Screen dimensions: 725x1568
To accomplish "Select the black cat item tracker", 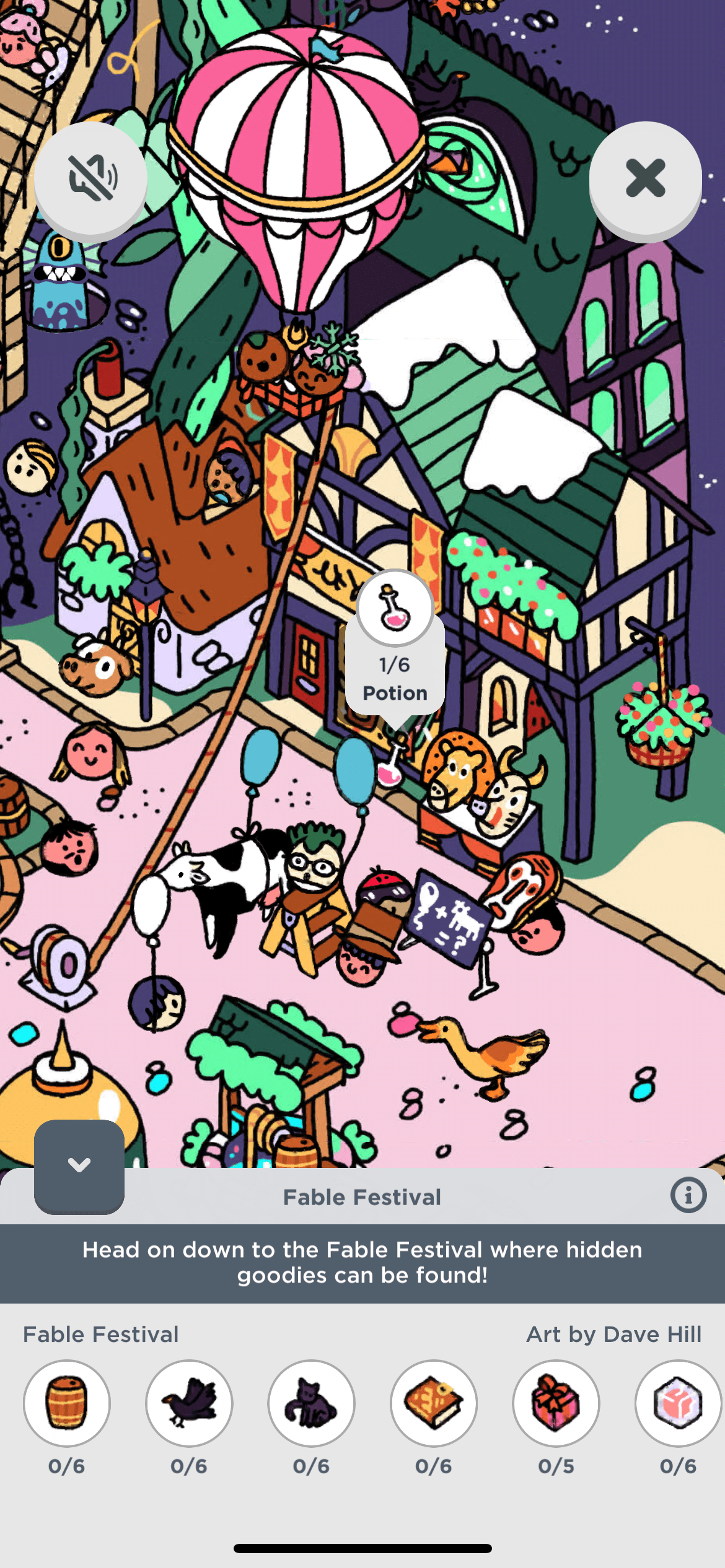I will click(311, 1403).
